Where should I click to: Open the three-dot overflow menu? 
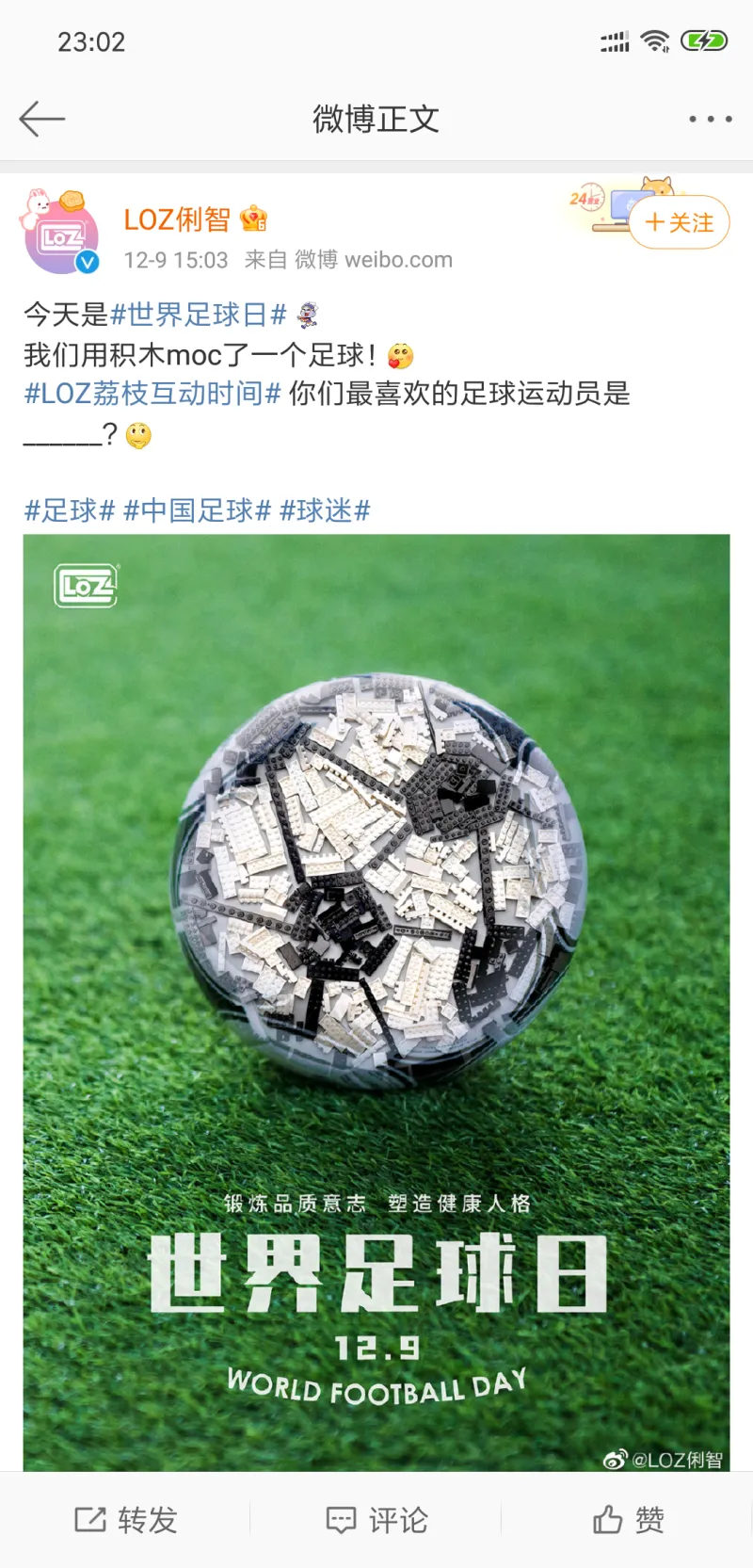click(710, 119)
